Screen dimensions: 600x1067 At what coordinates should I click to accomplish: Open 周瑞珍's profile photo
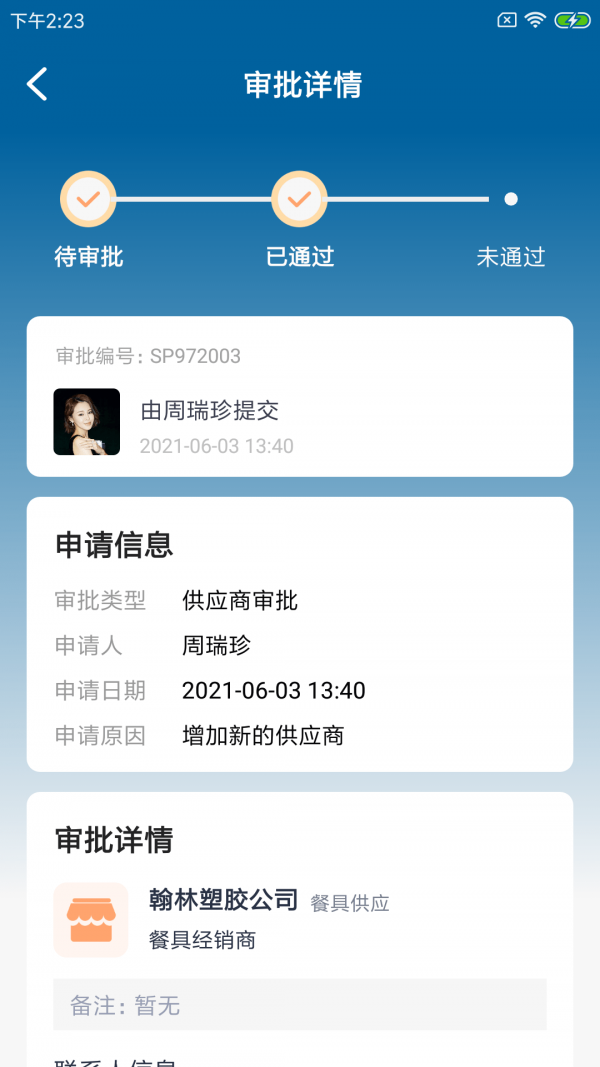[87, 422]
